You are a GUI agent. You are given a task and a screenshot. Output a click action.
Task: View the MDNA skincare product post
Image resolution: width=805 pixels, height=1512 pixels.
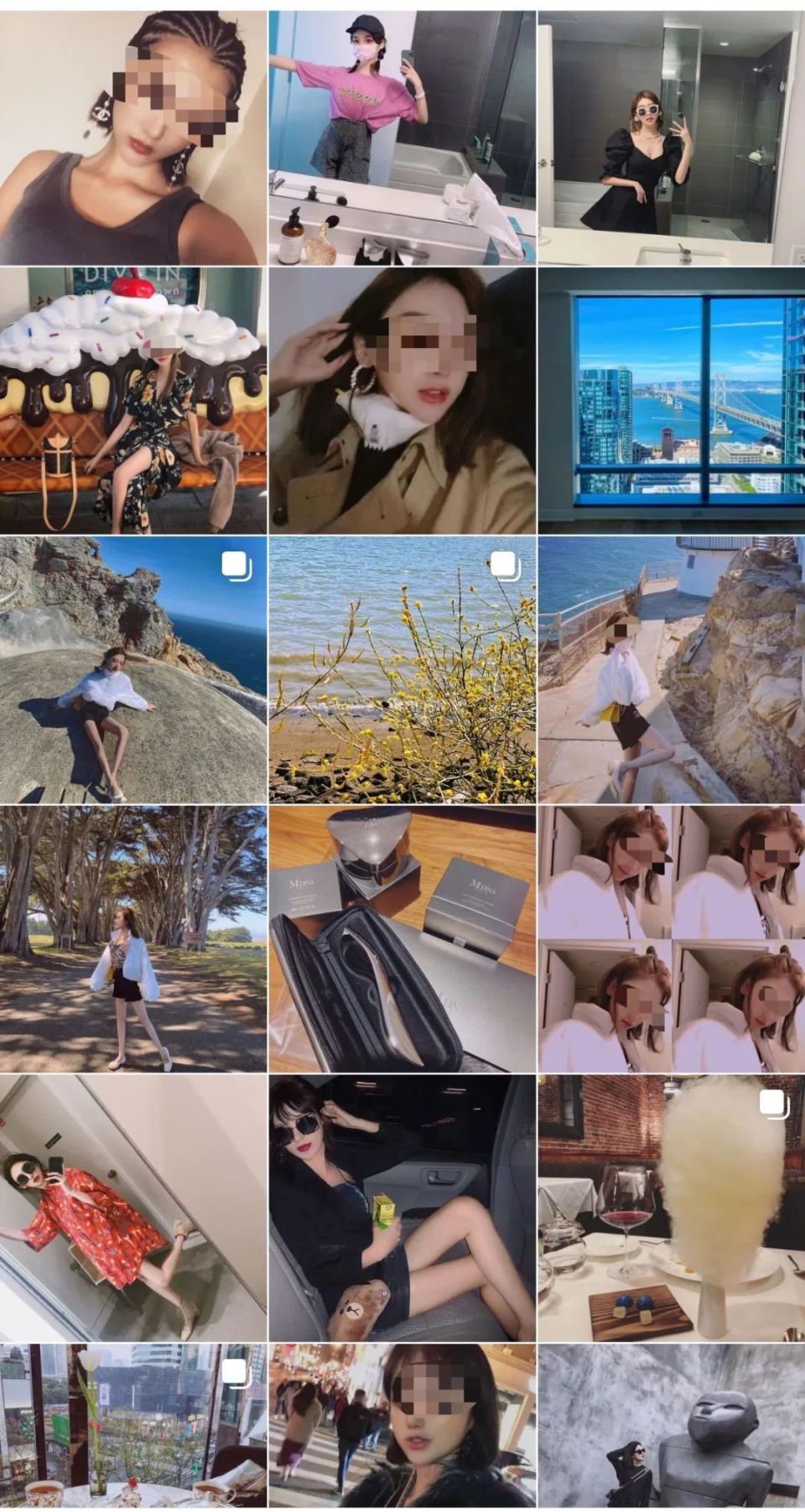402,939
